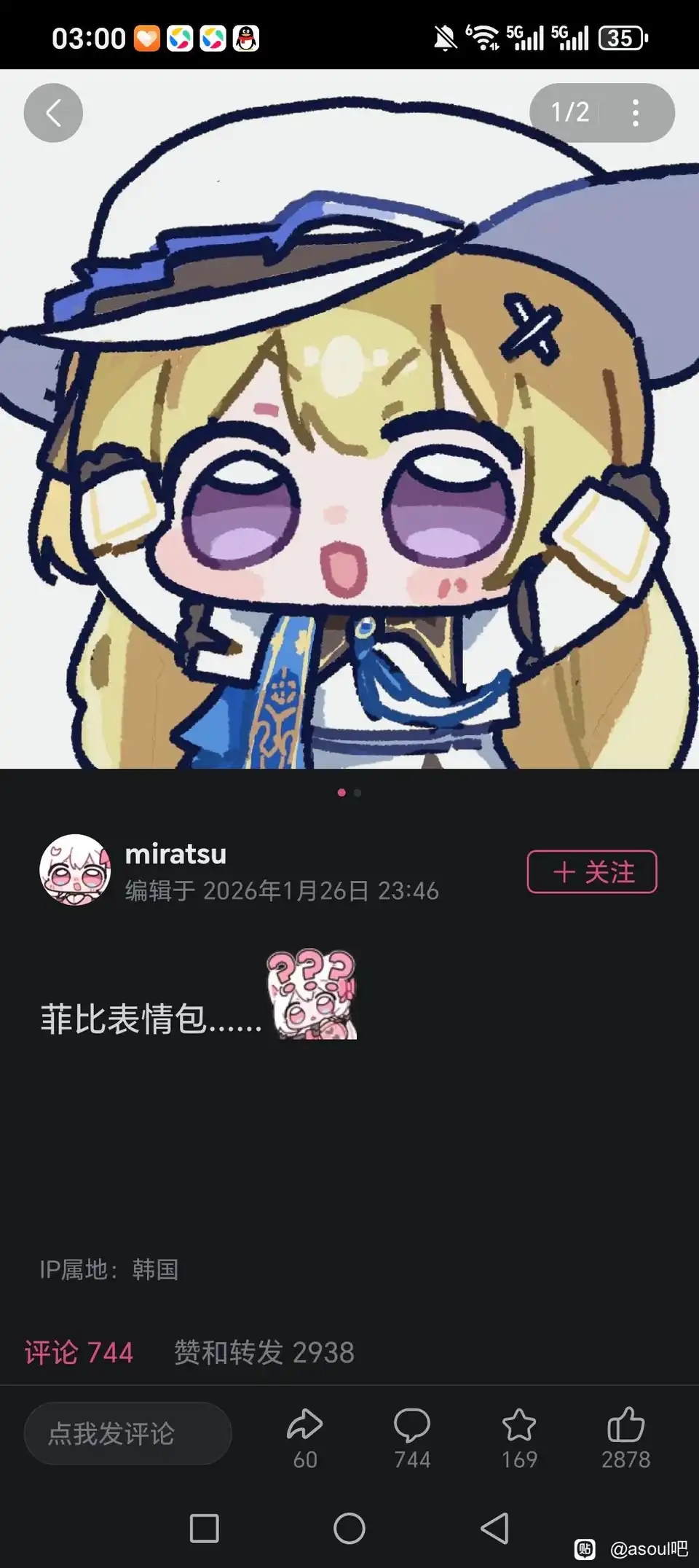Image resolution: width=699 pixels, height=1568 pixels.
Task: Switch to the 赞和转发 2938 tab
Action: coord(264,1352)
